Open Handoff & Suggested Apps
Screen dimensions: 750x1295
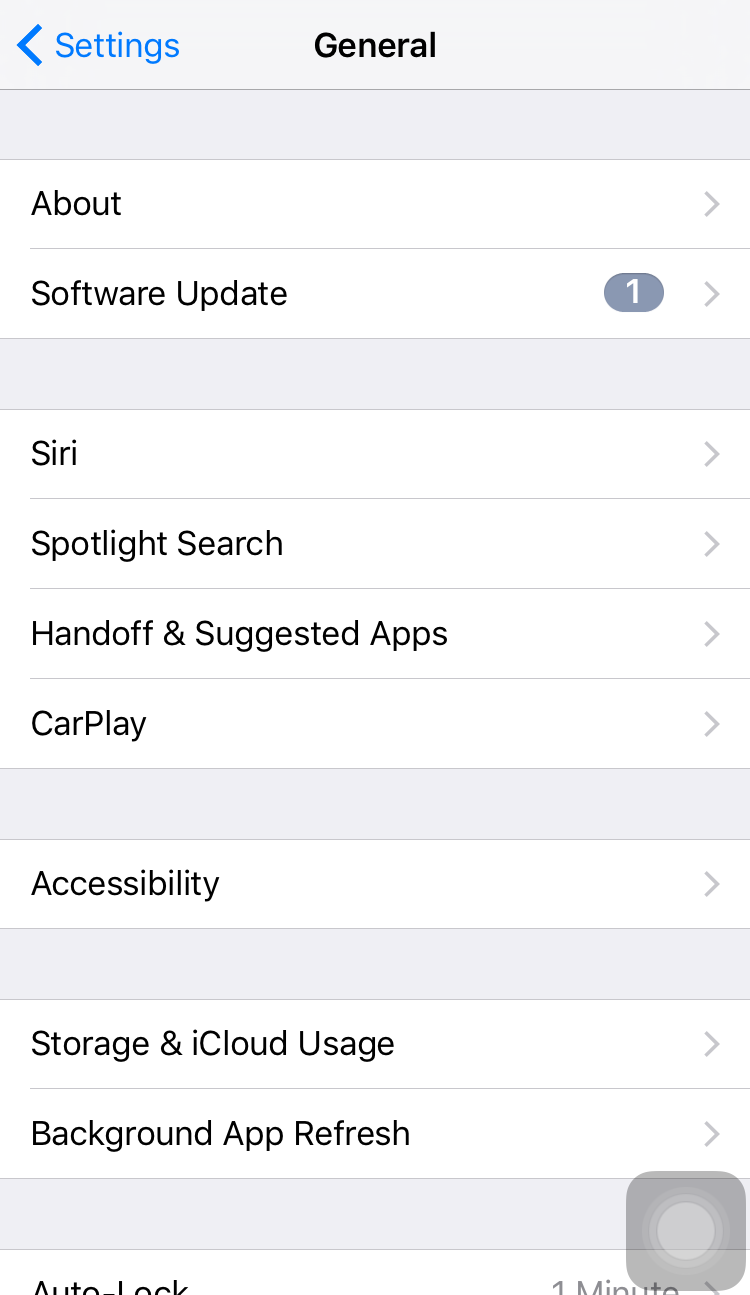point(375,634)
